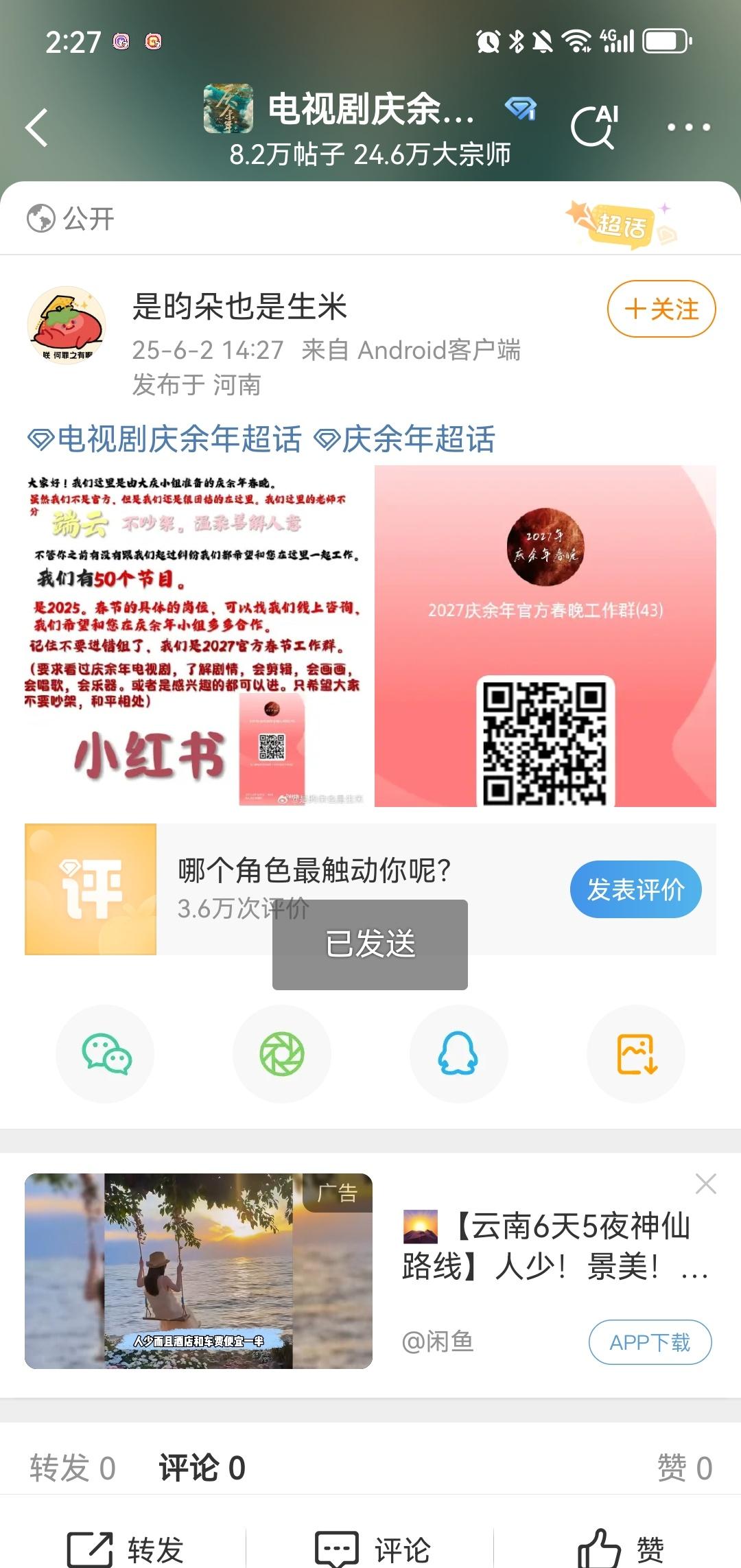Screen dimensions: 741x1568
Task: Dismiss the 闲鱼 Yunnan ad
Action: click(x=705, y=1184)
